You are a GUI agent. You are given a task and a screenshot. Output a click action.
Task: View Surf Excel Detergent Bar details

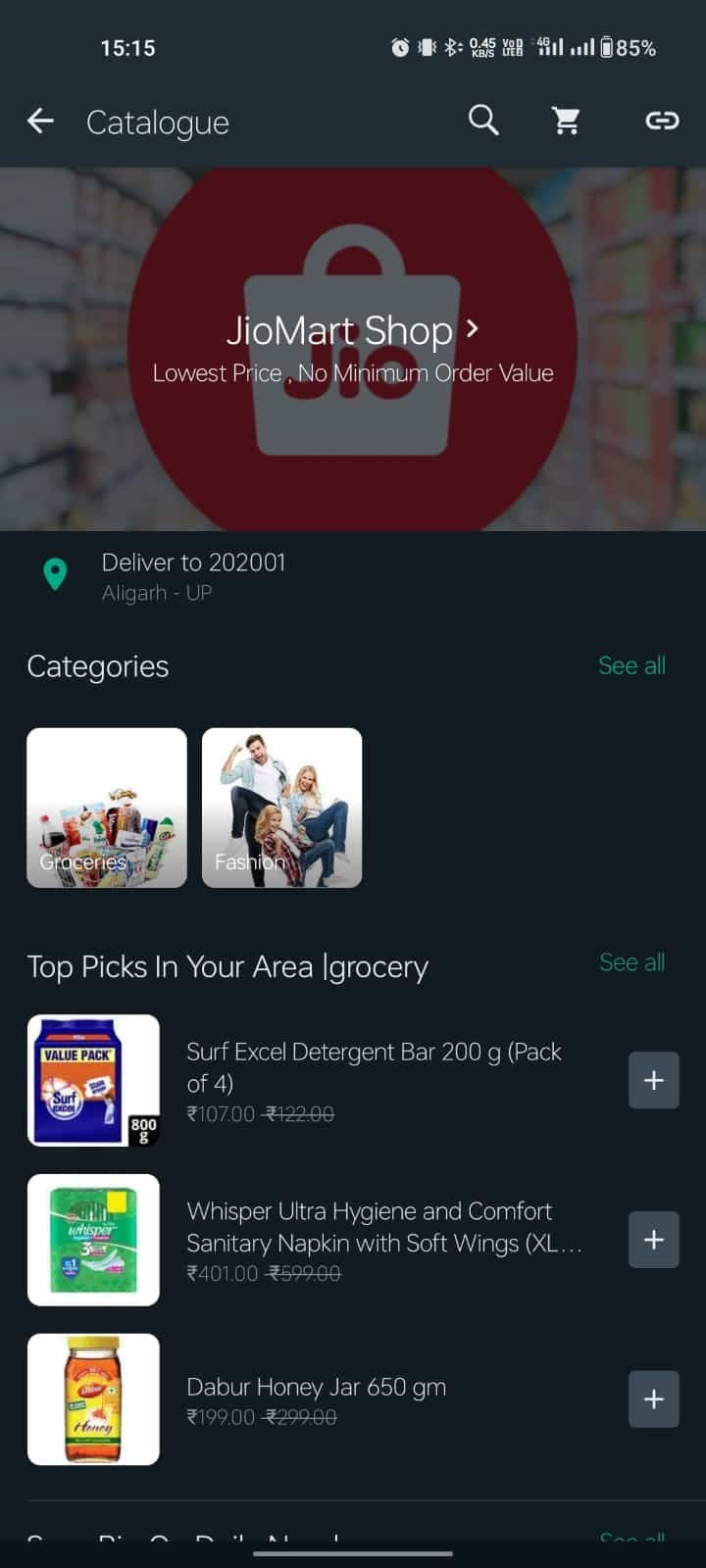(374, 1067)
